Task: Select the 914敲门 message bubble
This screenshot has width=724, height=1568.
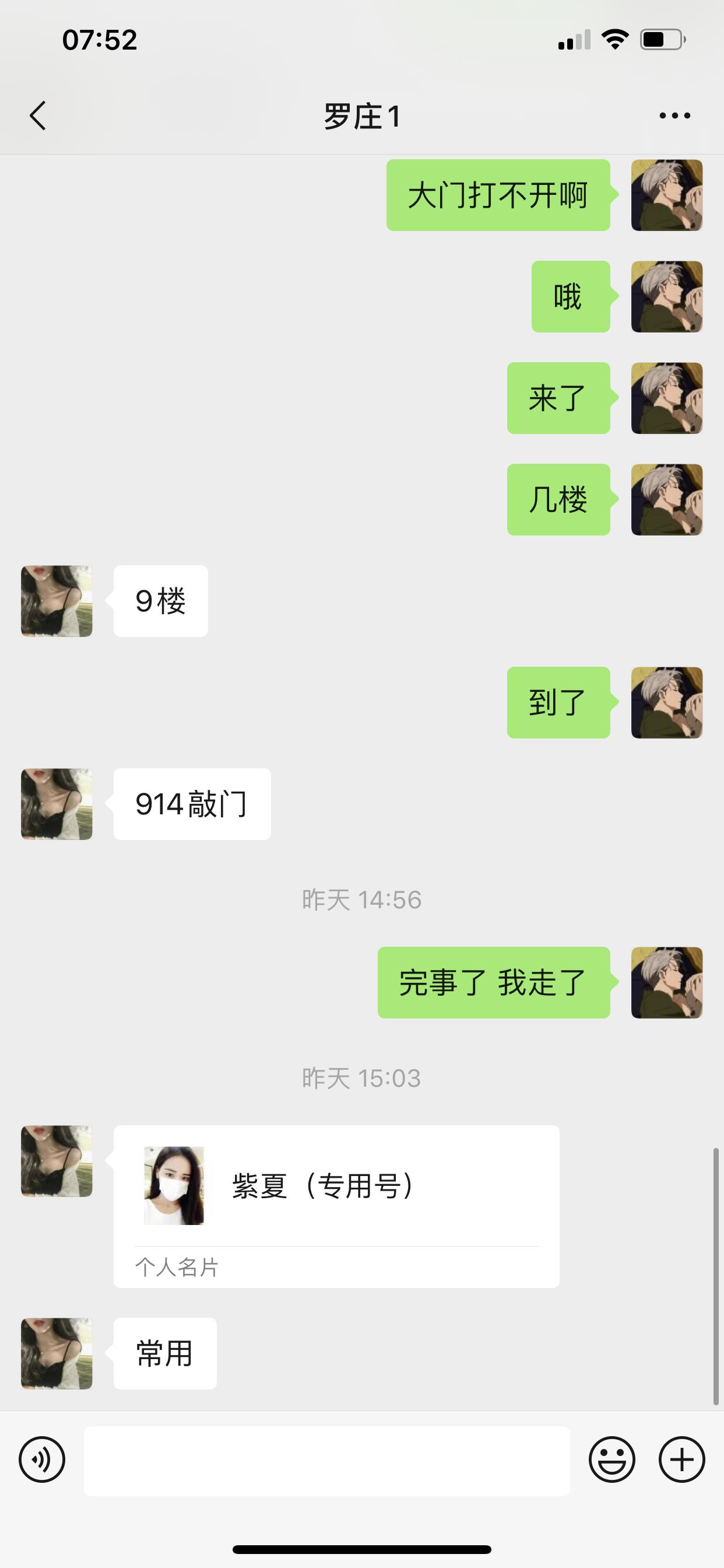Action: pyautogui.click(x=192, y=803)
